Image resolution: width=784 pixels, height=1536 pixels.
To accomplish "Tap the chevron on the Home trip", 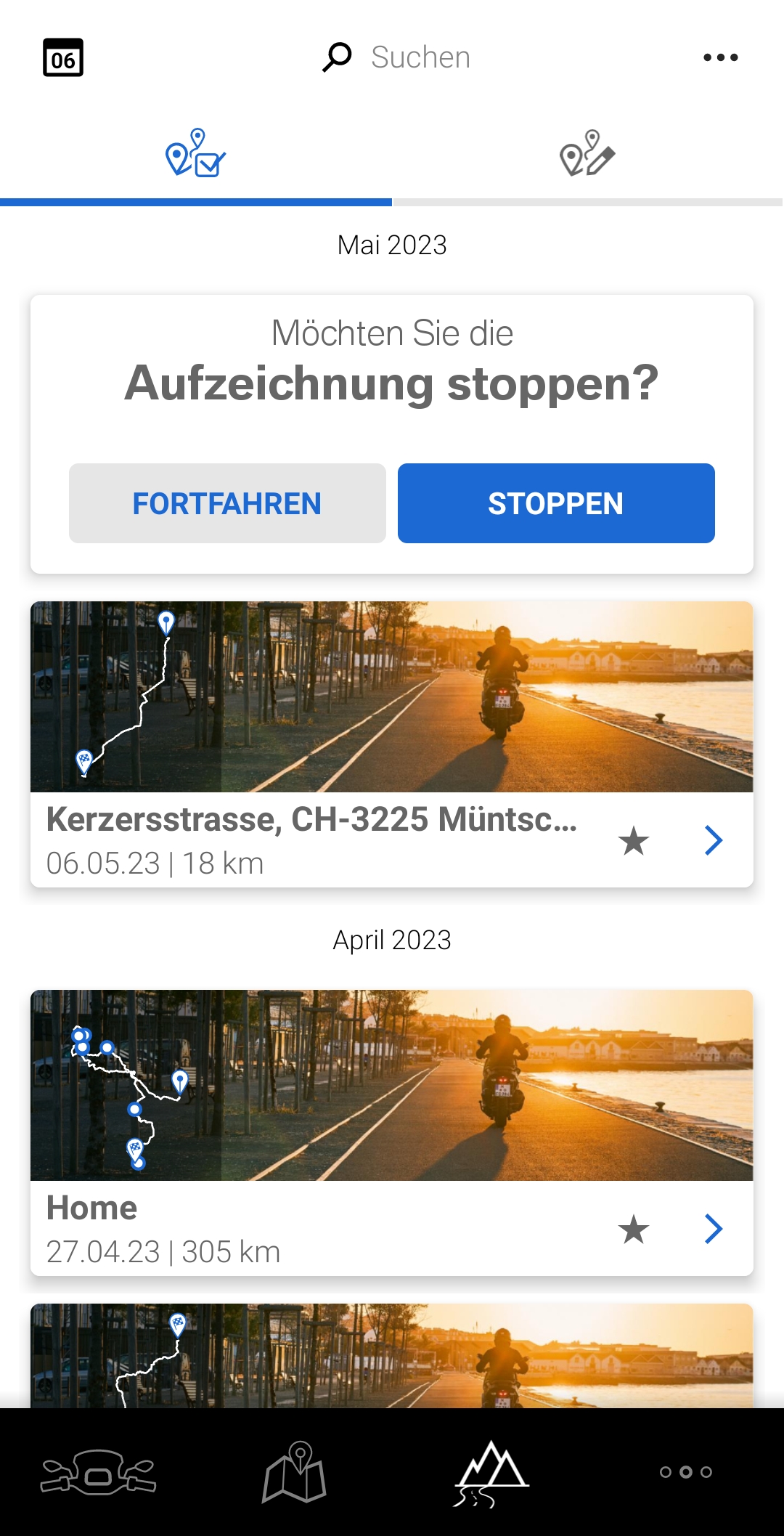I will (x=714, y=1230).
